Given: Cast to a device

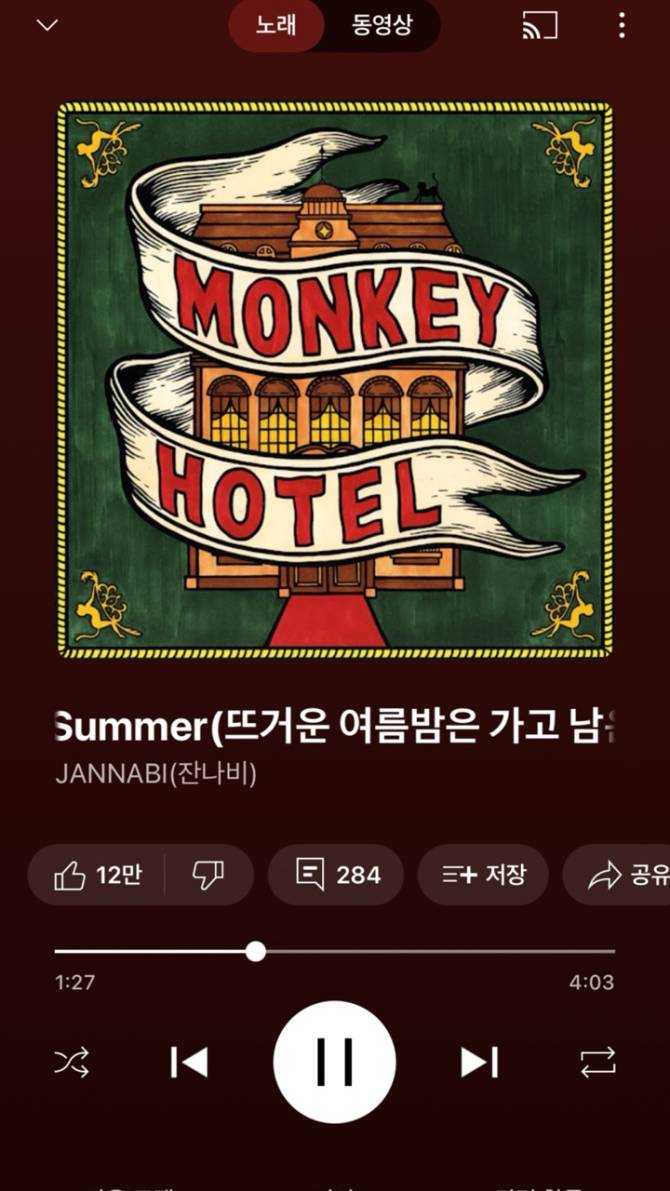Looking at the screenshot, I should 540,26.
